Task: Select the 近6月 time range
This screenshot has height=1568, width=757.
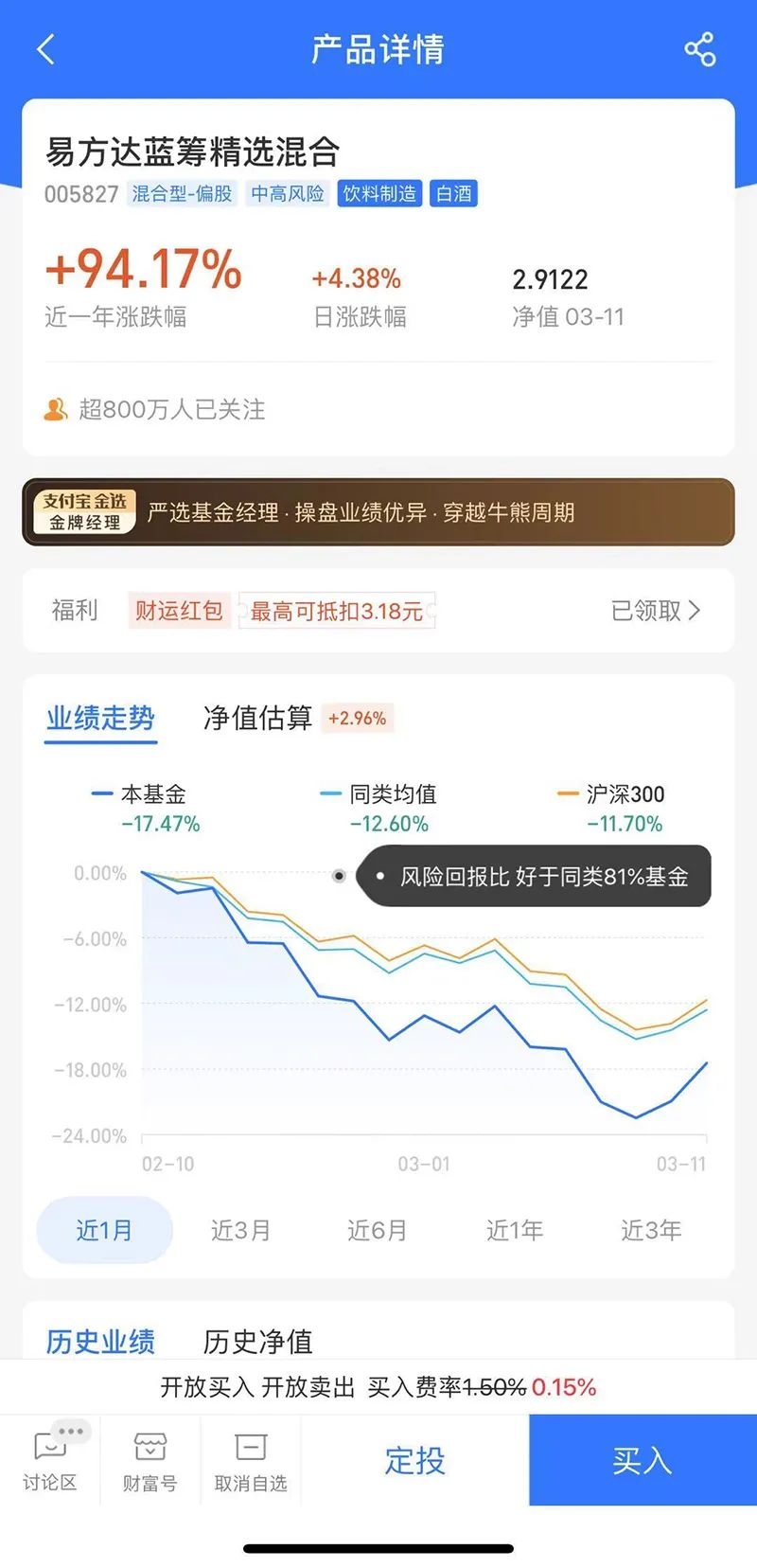Action: click(x=378, y=1230)
